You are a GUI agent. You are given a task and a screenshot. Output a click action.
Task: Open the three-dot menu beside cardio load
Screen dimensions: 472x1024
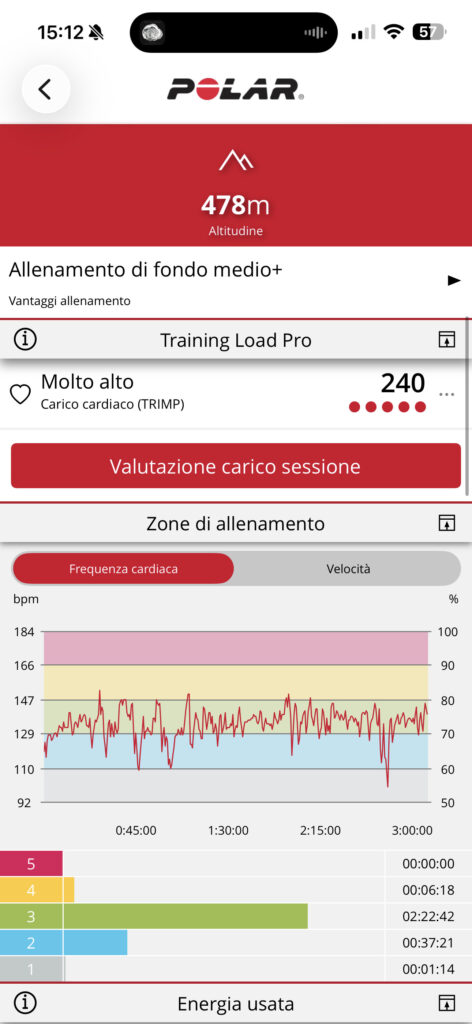pyautogui.click(x=447, y=394)
